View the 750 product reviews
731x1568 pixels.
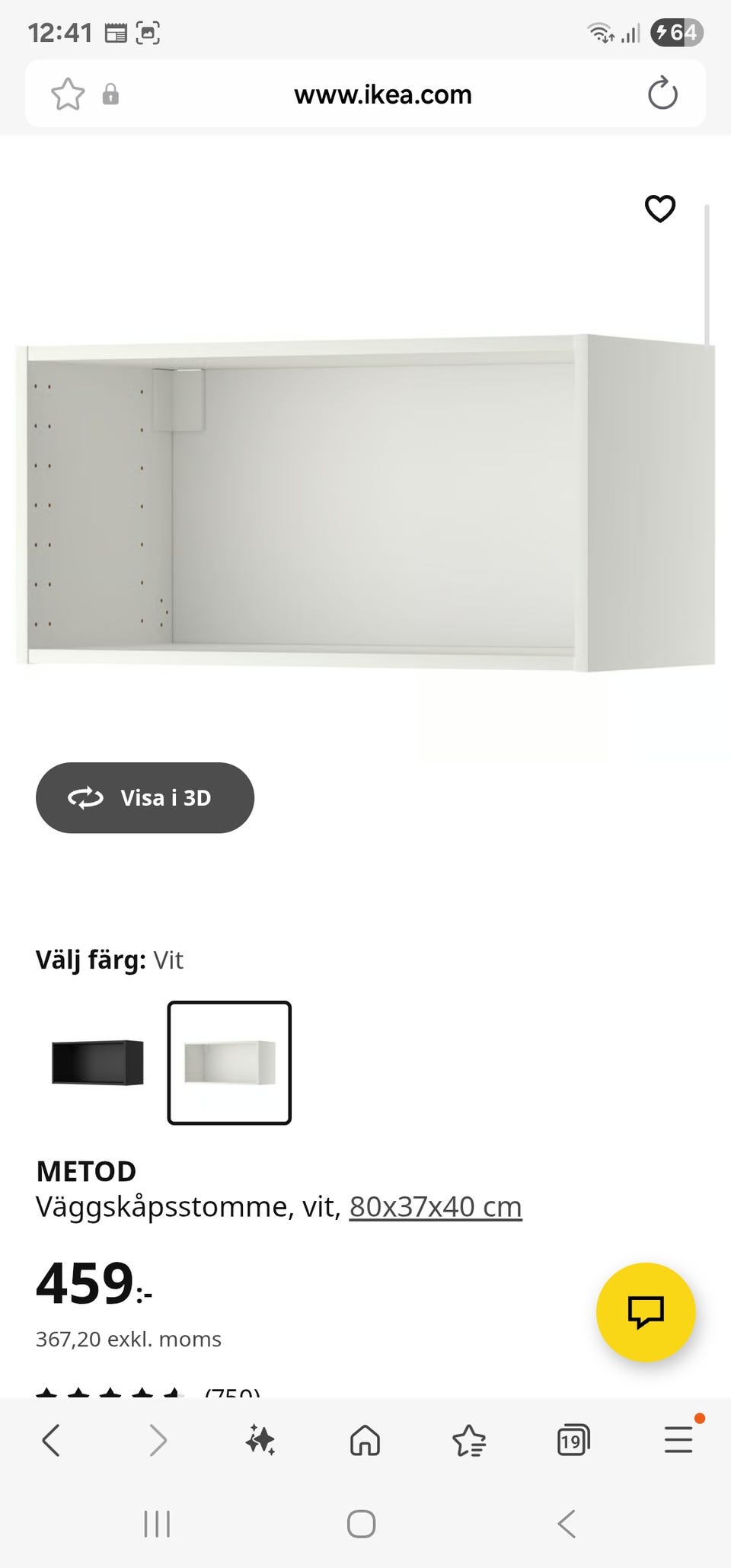coord(231,1394)
